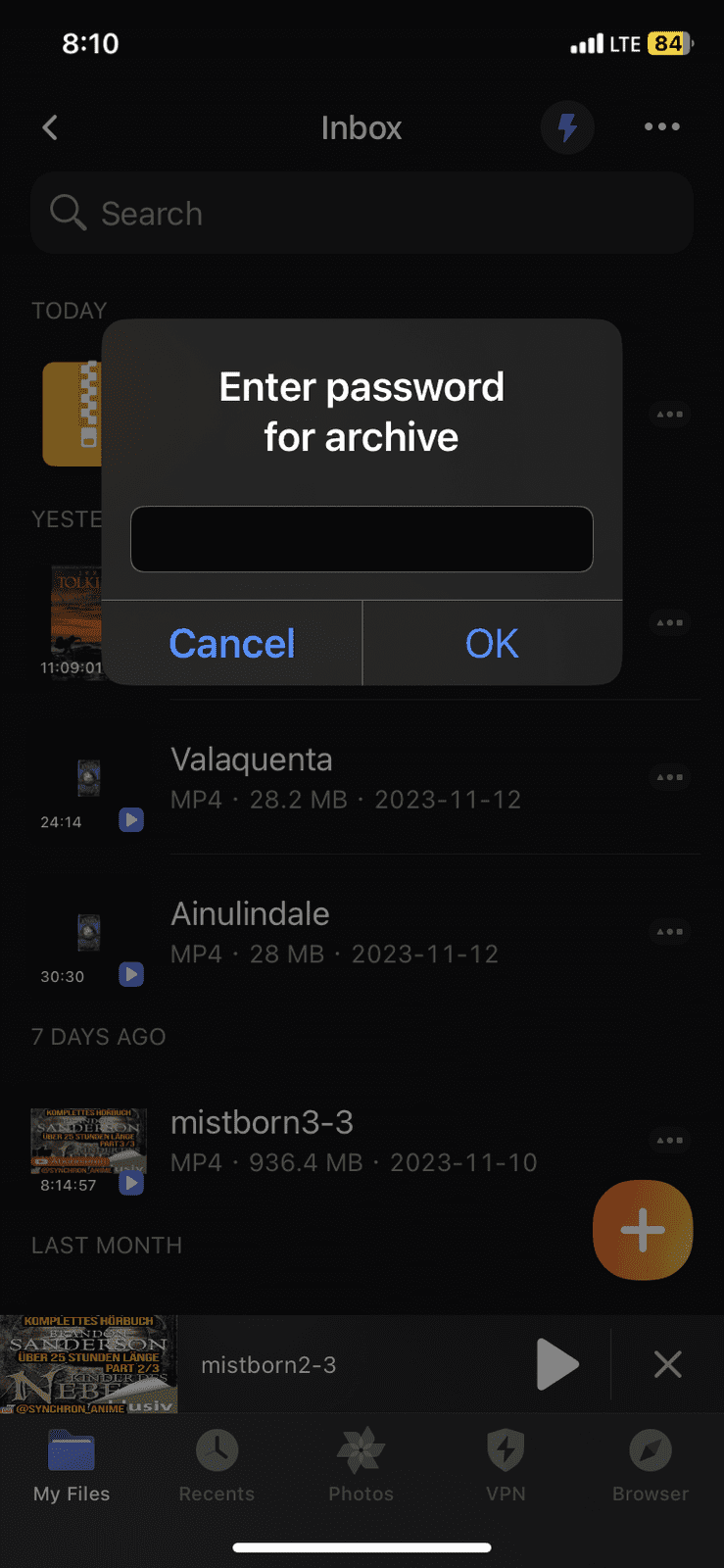Play mistborn2-3 in the mini player
The image size is (724, 1568).
[x=557, y=1364]
